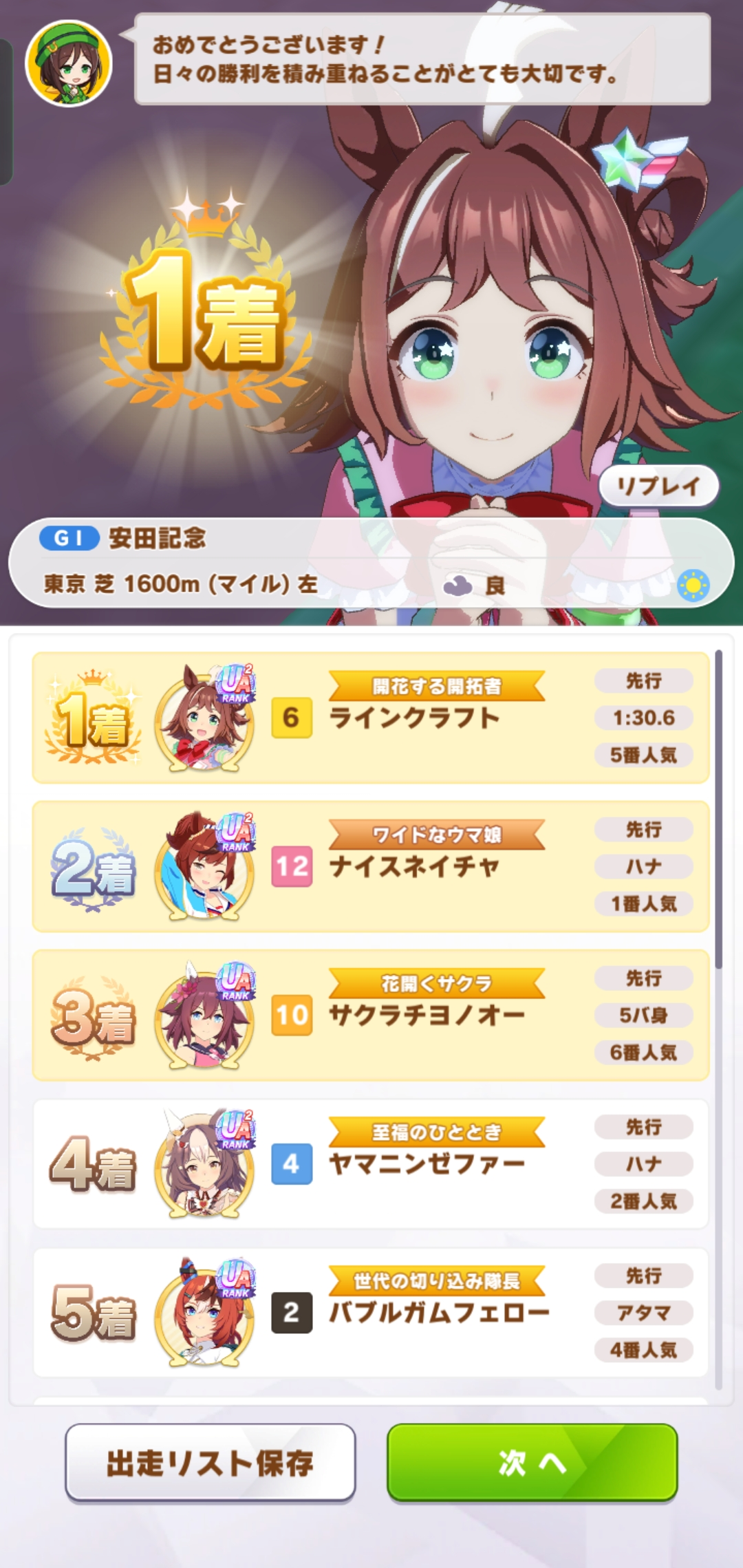The height and width of the screenshot is (1568, 743).
Task: Continue with the green 次へ button
Action: point(532,1462)
